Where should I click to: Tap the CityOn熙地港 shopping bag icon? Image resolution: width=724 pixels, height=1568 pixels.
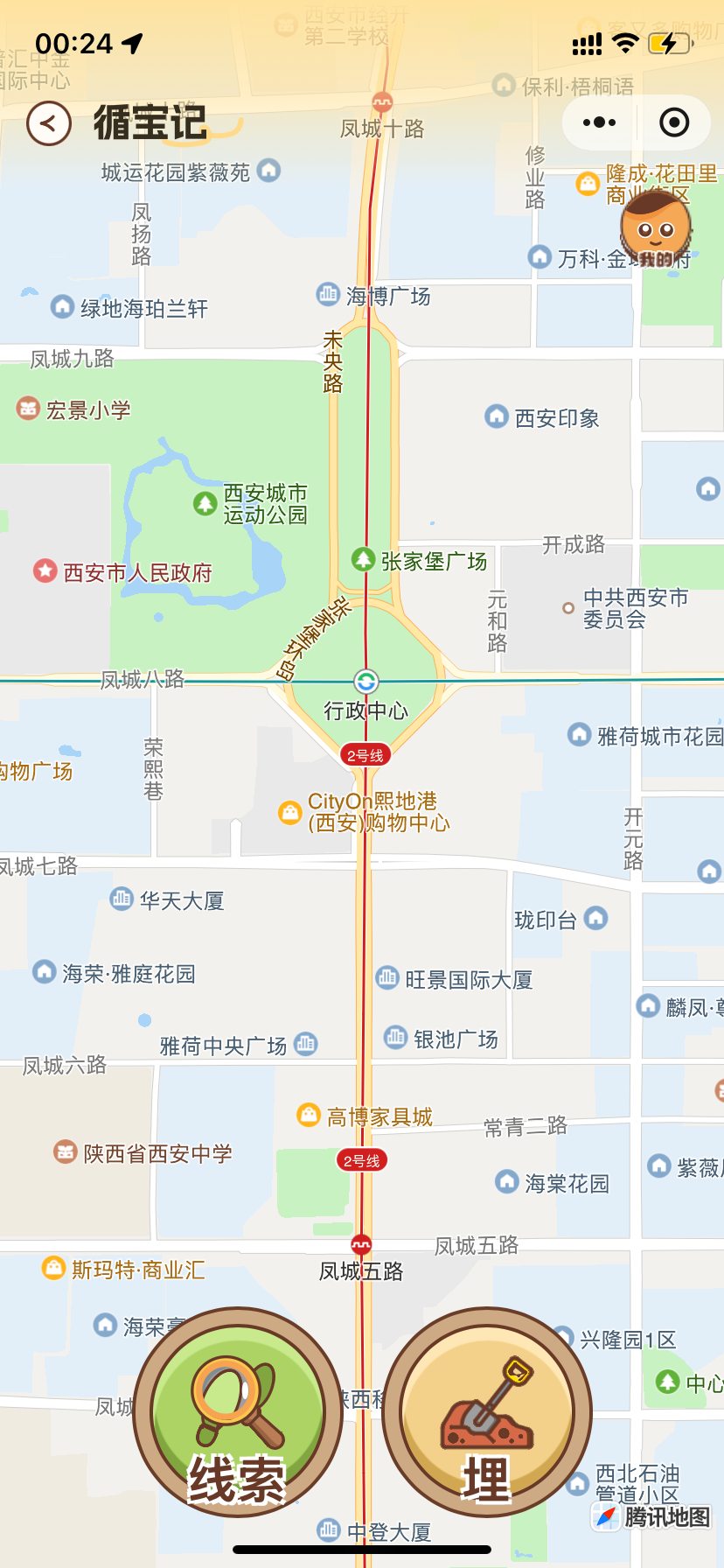tap(289, 812)
